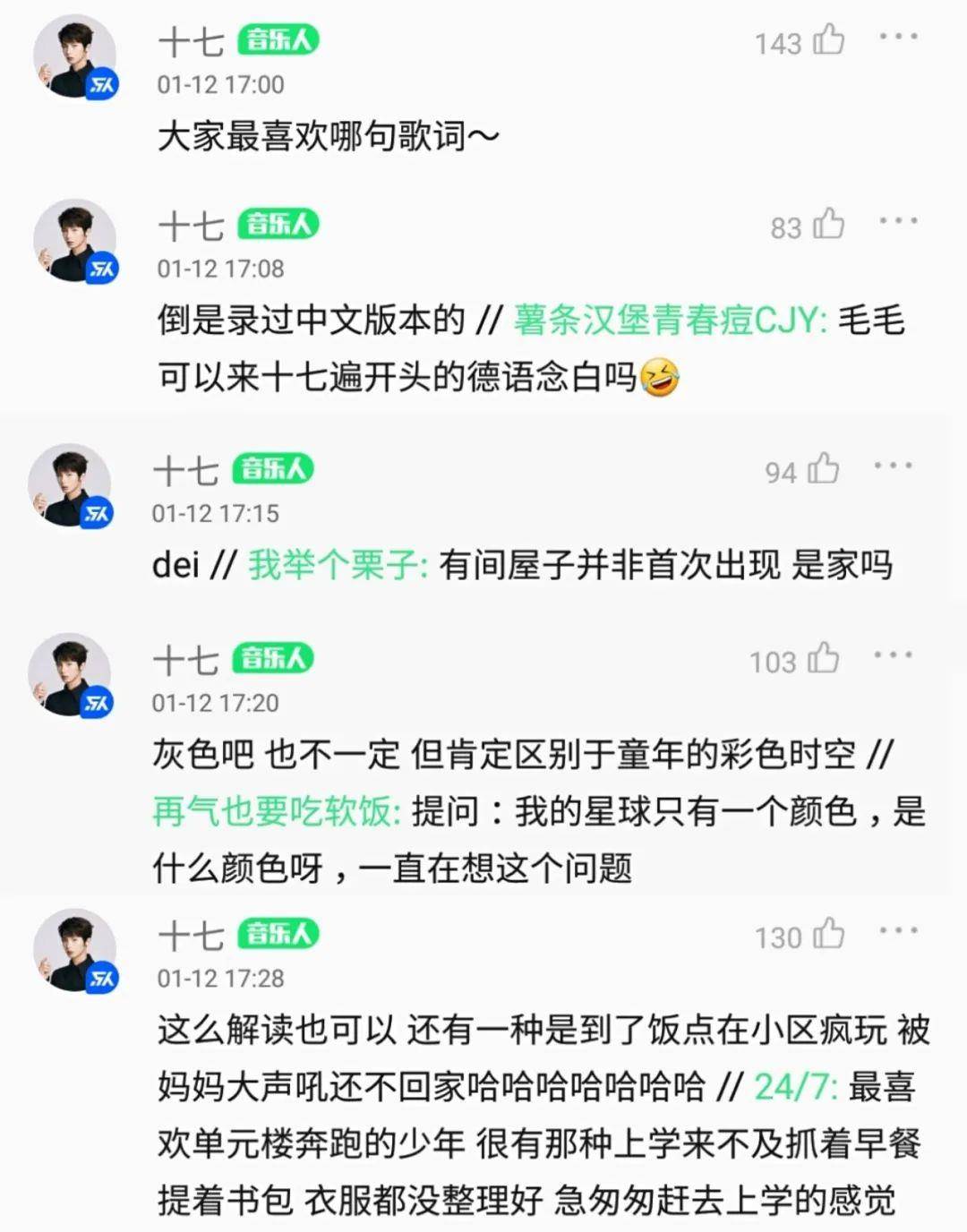967x1232 pixels.
Task: Like the 灰色吧 comment at 17:20
Action: [x=823, y=659]
